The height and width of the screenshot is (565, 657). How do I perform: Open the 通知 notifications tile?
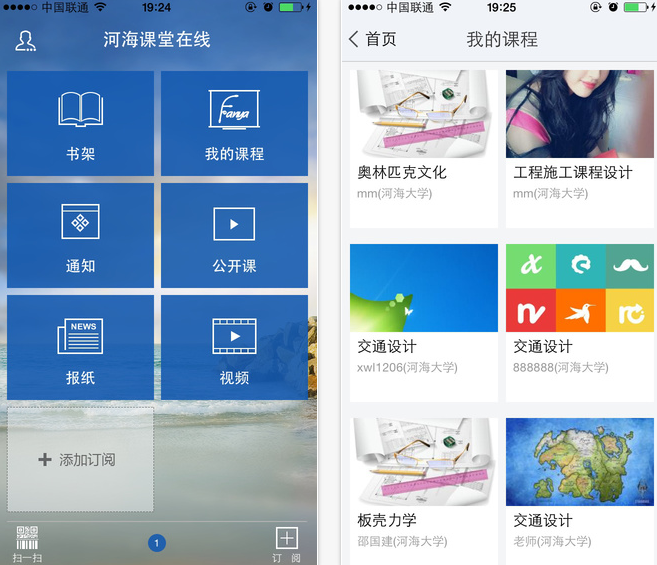(x=81, y=236)
